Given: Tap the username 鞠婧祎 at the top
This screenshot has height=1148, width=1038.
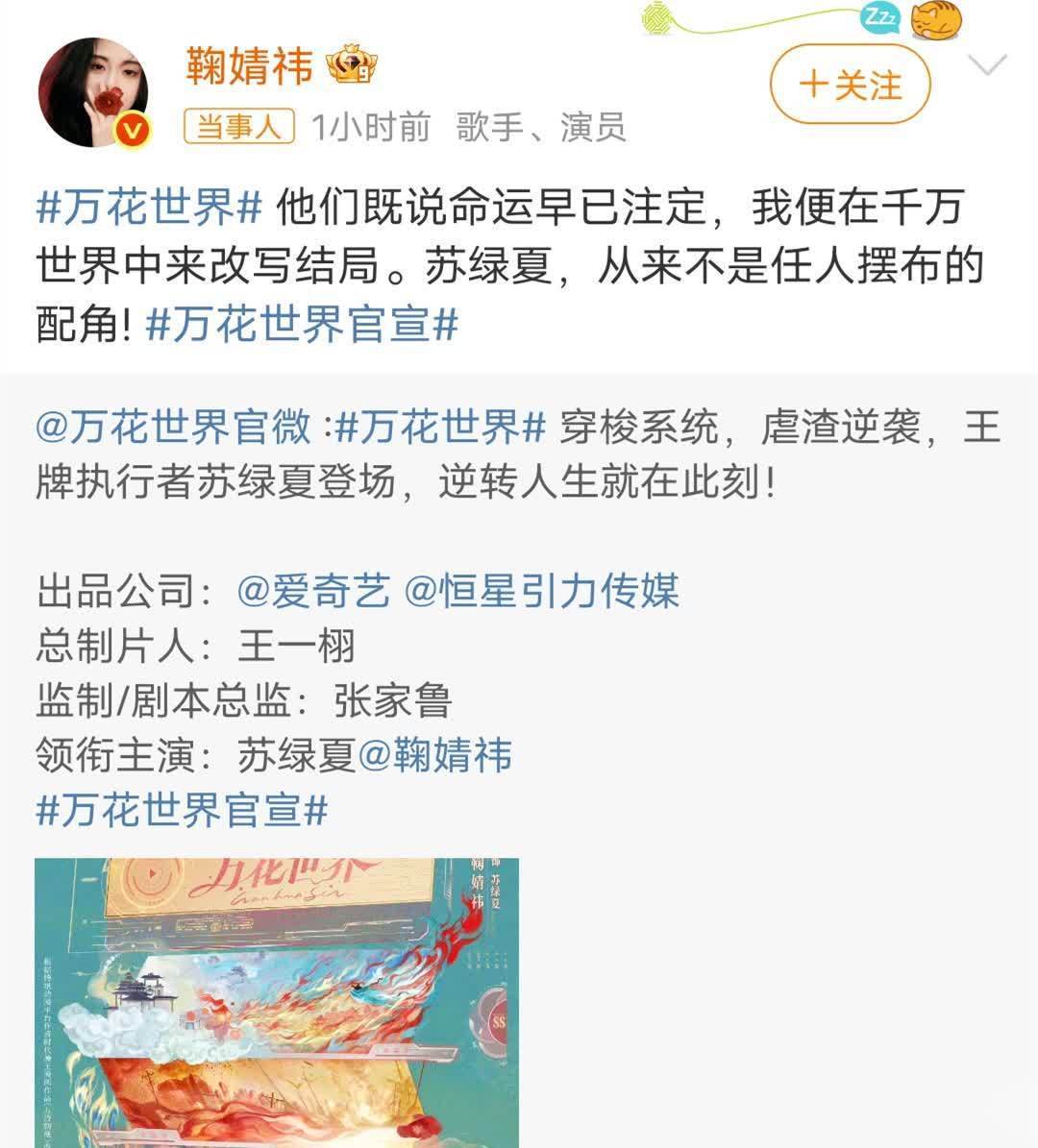Looking at the screenshot, I should coord(249,67).
